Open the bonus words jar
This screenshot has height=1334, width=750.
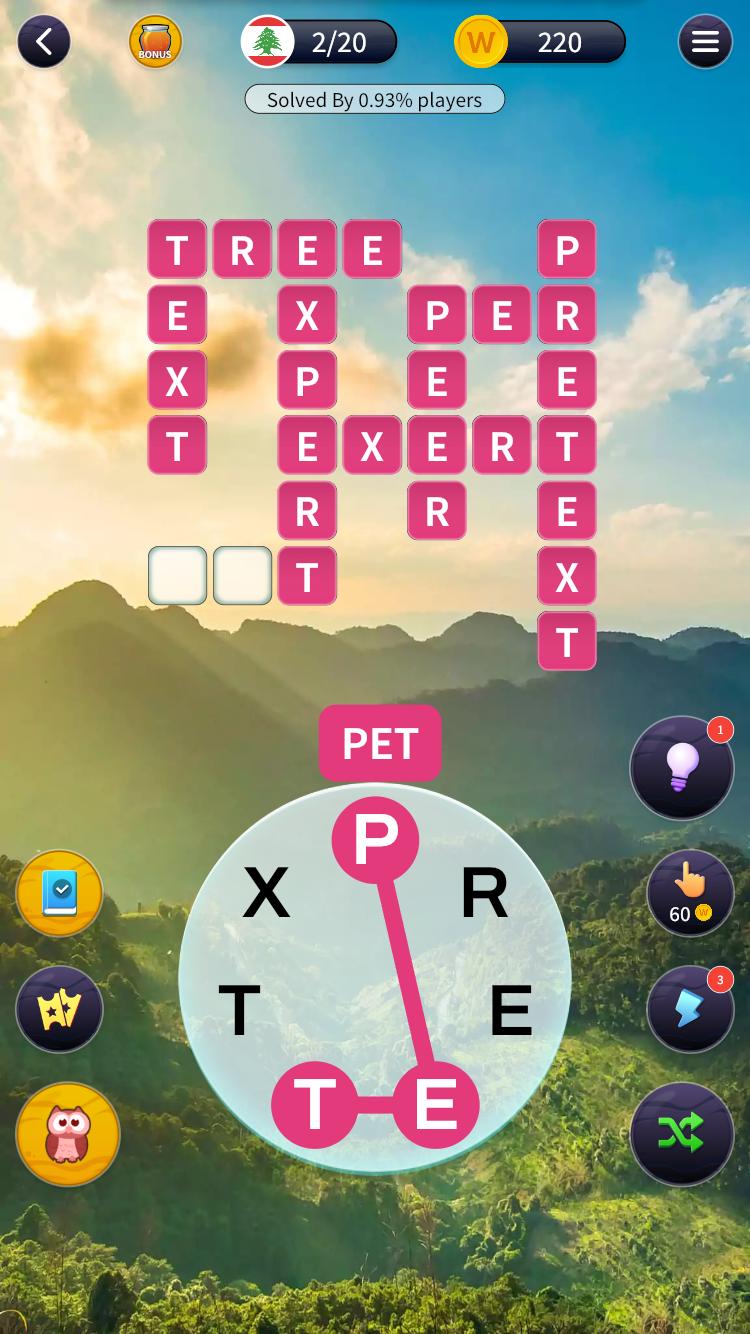point(155,42)
